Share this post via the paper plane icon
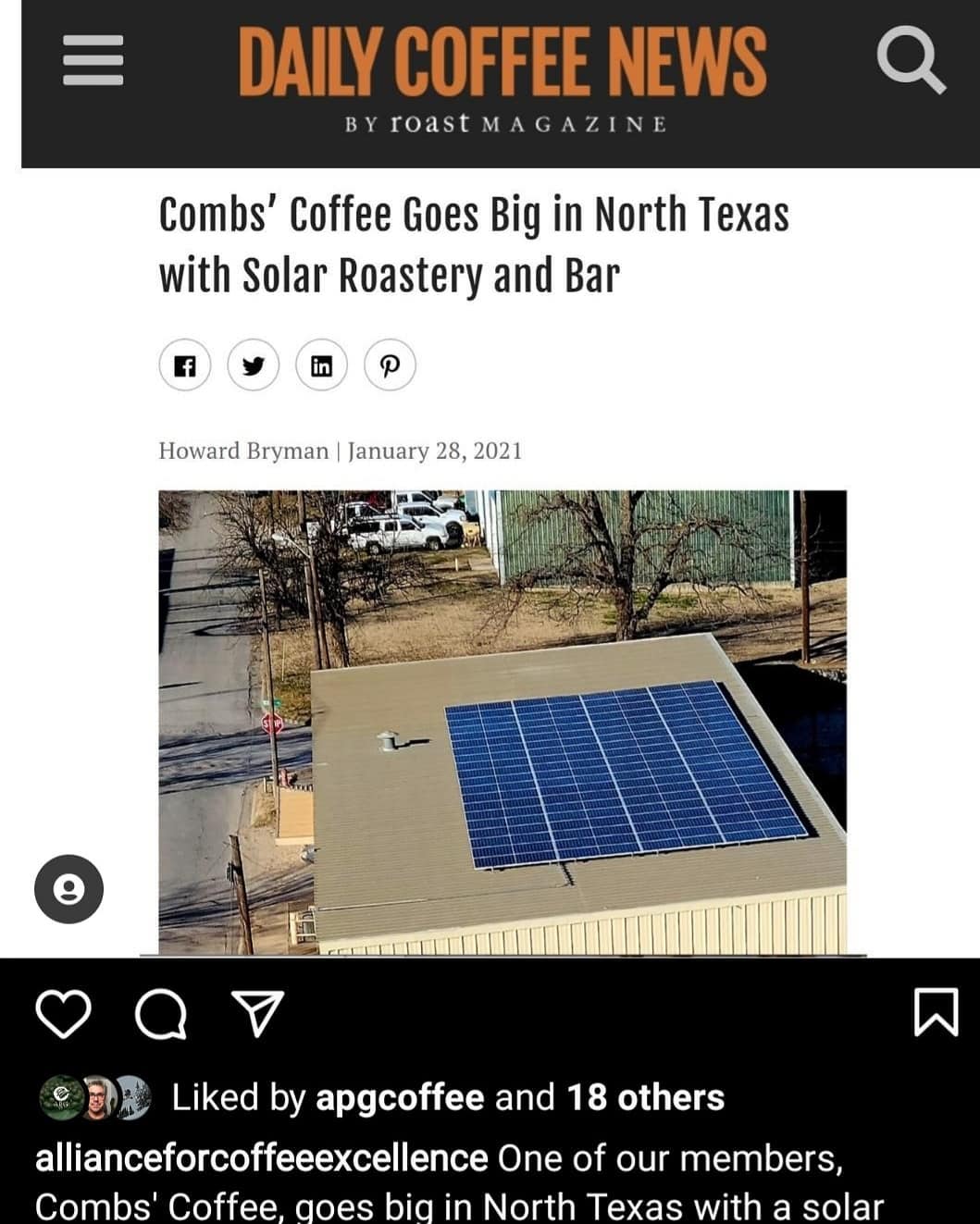This screenshot has height=1224, width=980. click(256, 1015)
